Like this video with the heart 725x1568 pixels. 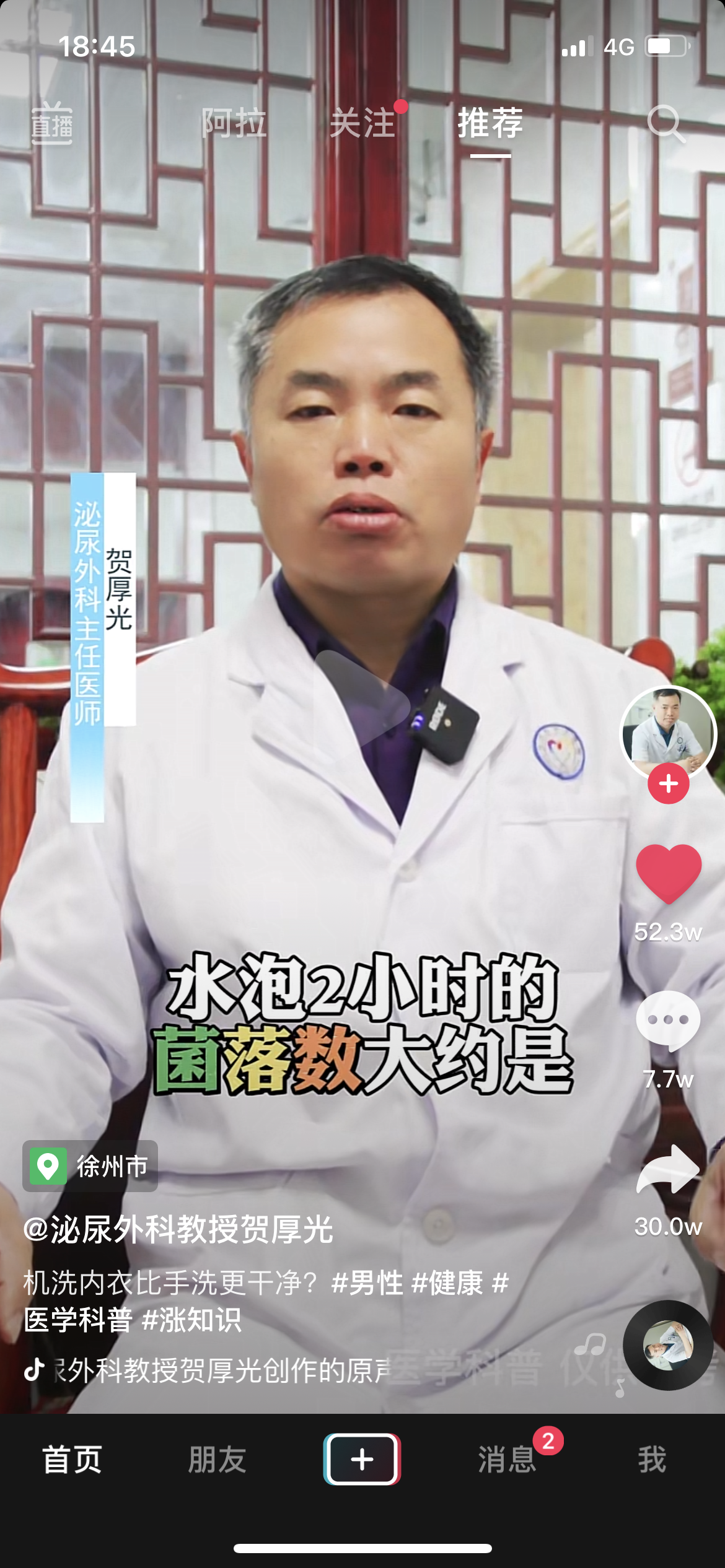[x=668, y=873]
